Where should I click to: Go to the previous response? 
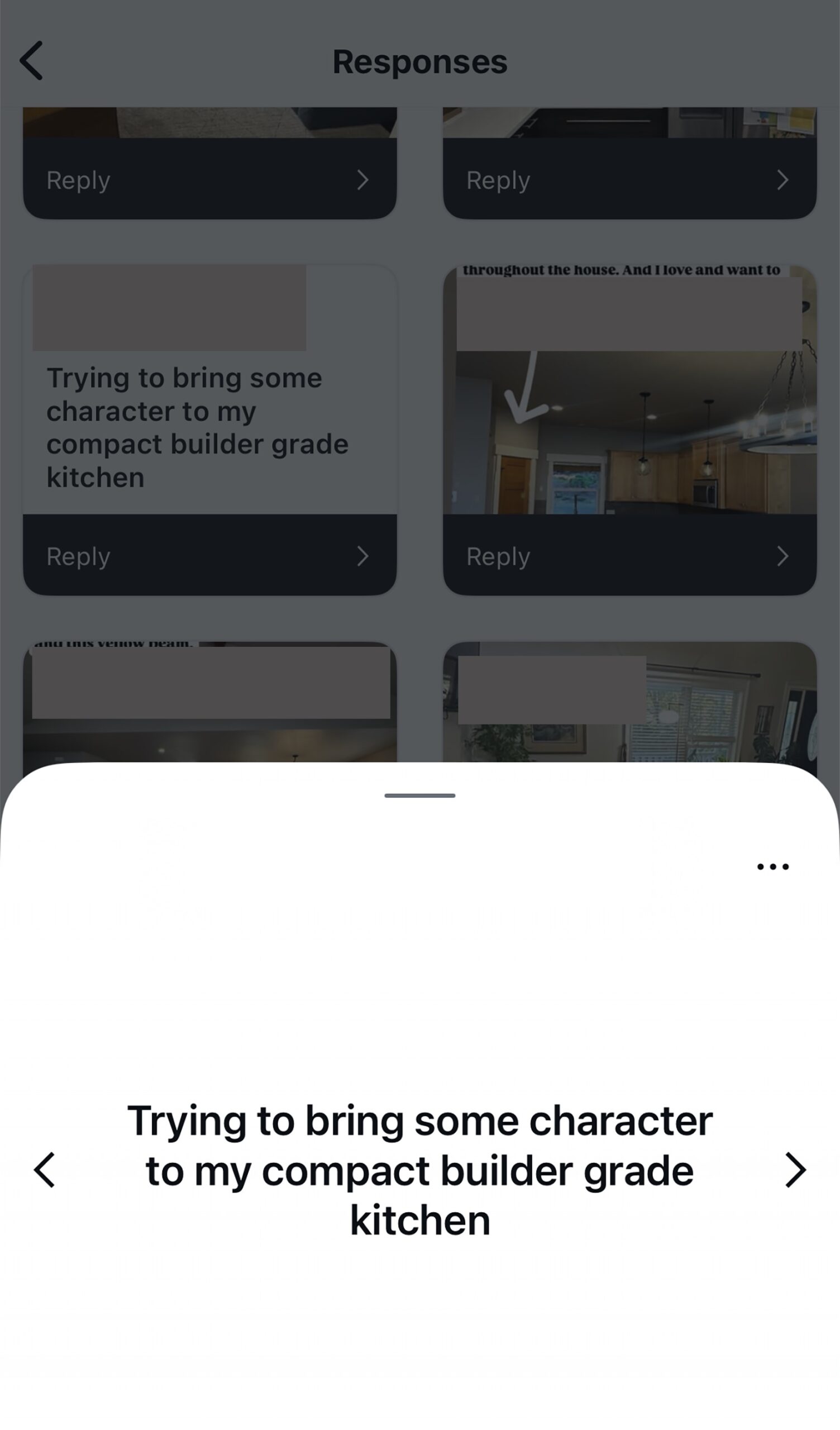click(x=44, y=1170)
